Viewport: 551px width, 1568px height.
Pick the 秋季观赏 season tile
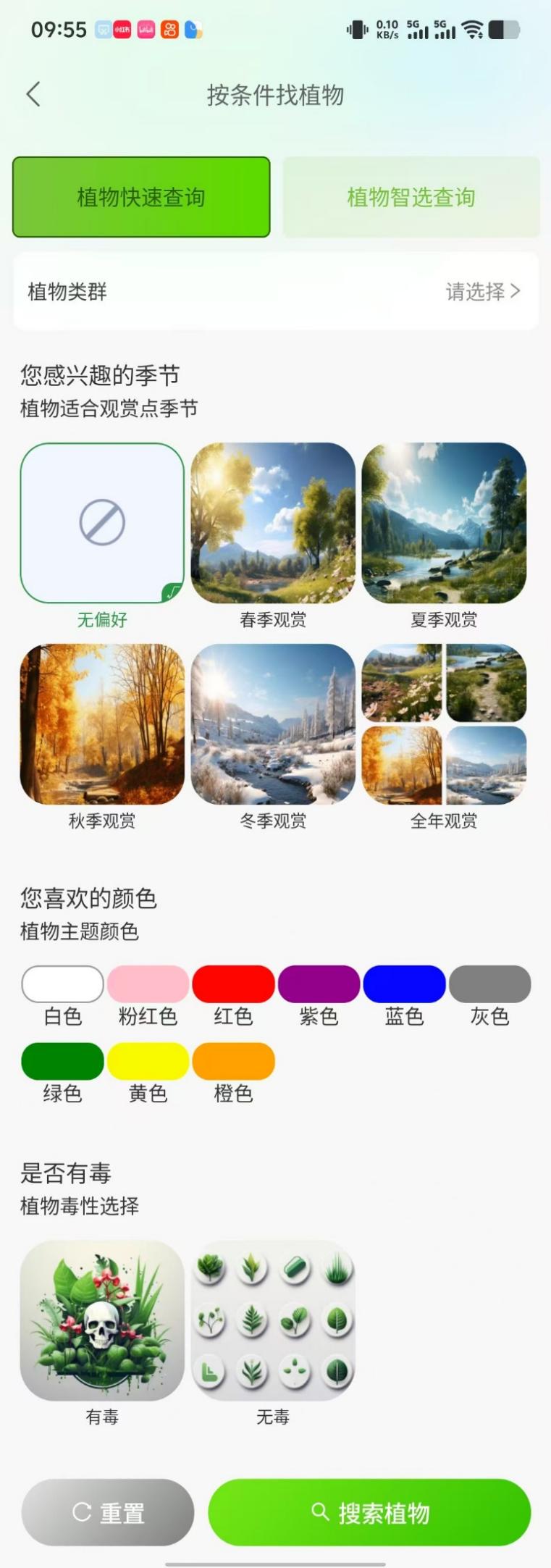pyautogui.click(x=102, y=724)
